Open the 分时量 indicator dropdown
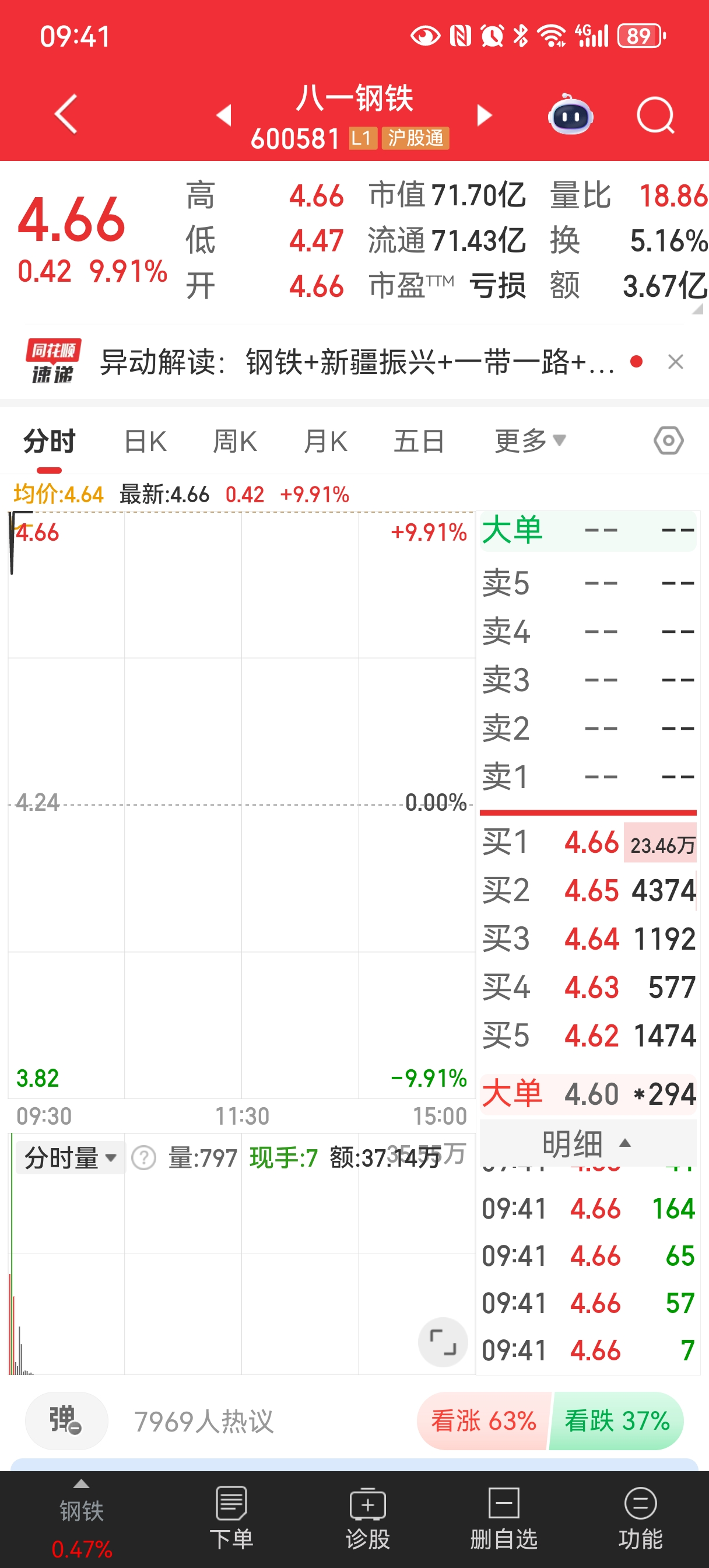Screen dimensions: 709x1568 [70, 1158]
